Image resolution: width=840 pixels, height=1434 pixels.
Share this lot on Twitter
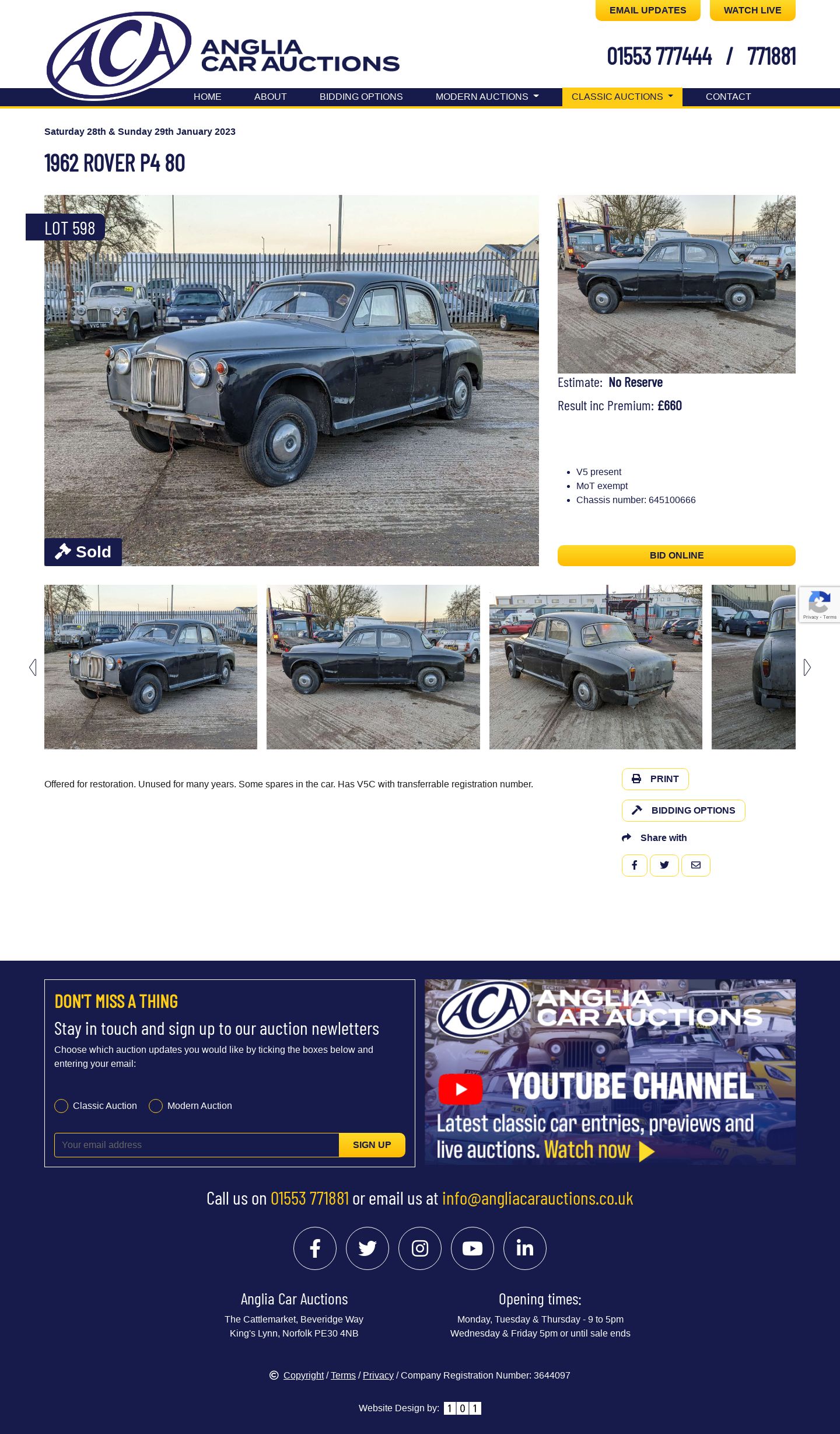tap(664, 866)
